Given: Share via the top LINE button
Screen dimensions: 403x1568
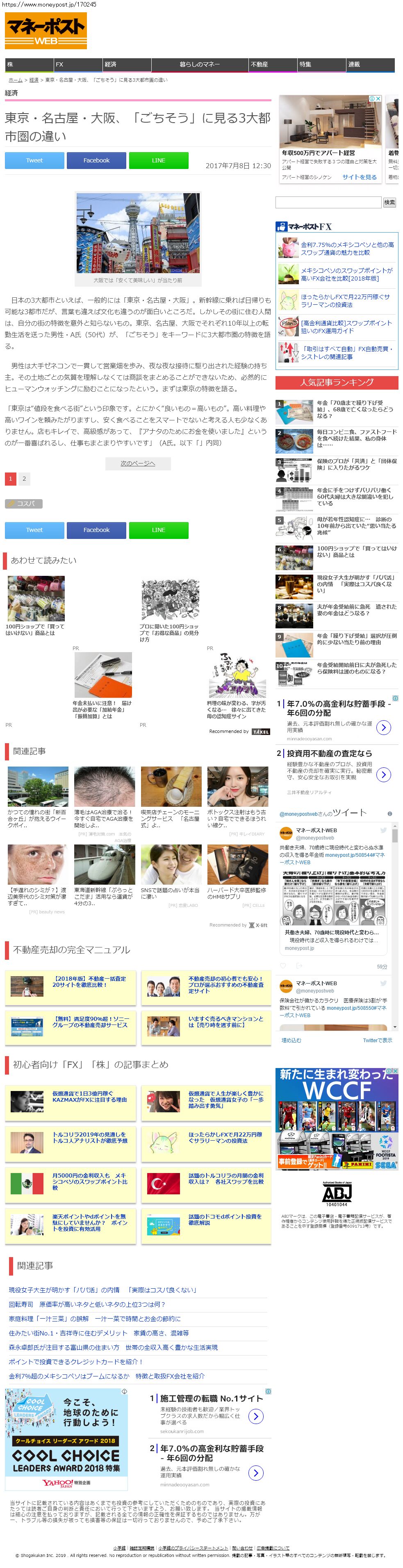Looking at the screenshot, I should (158, 160).
